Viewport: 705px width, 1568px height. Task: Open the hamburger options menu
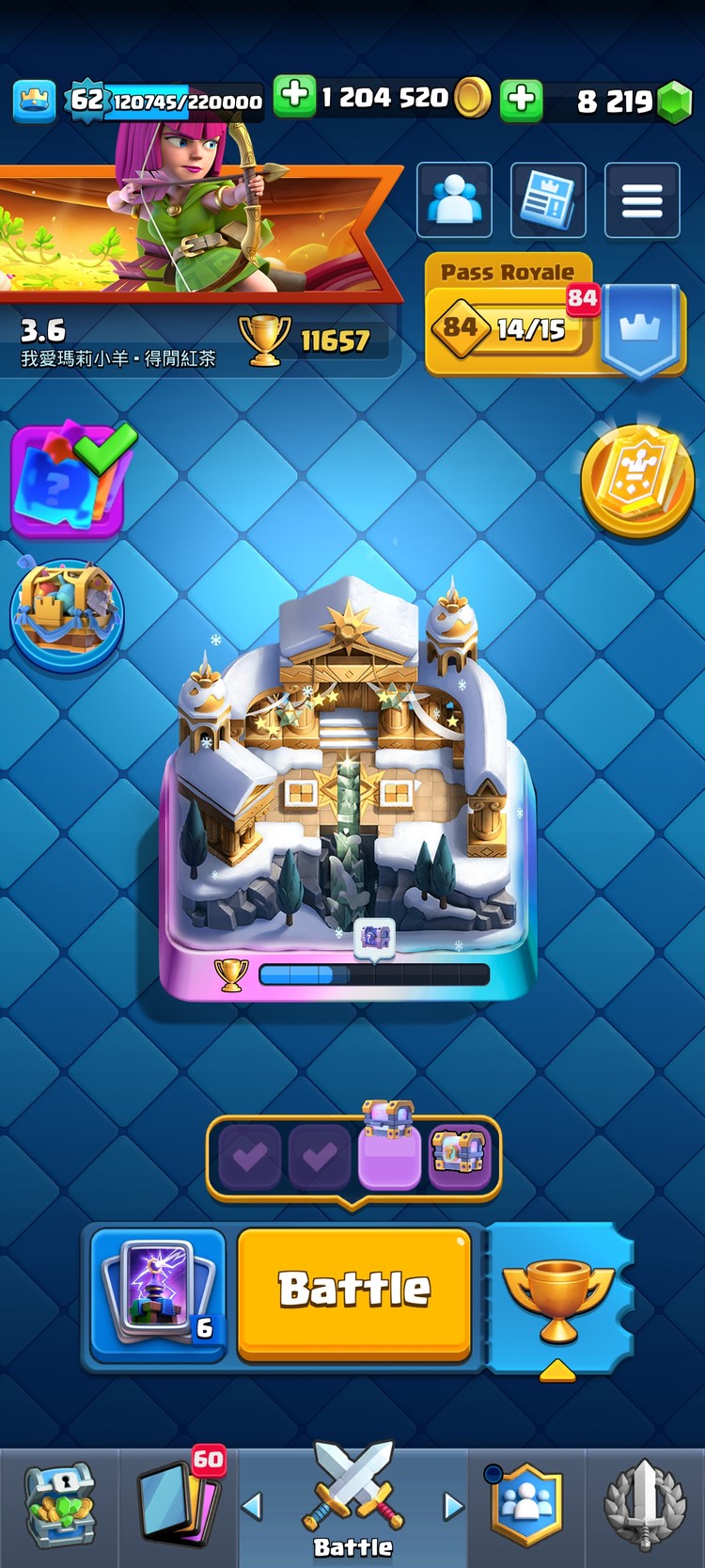tap(642, 200)
